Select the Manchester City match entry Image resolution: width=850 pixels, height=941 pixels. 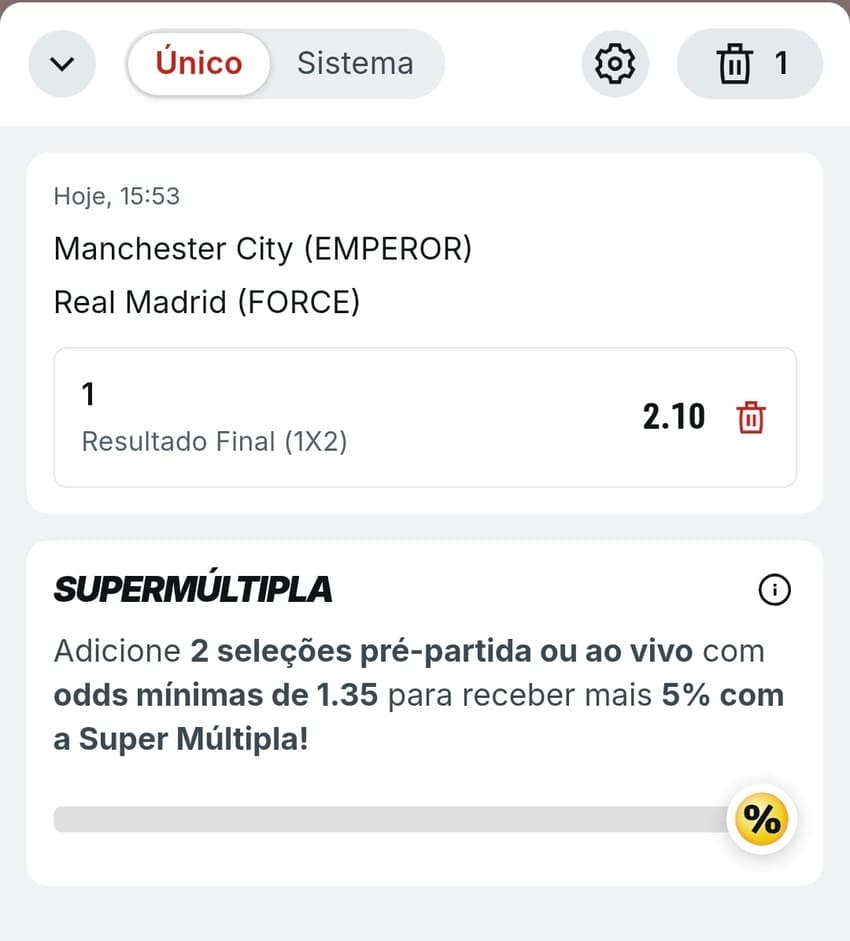tap(263, 249)
